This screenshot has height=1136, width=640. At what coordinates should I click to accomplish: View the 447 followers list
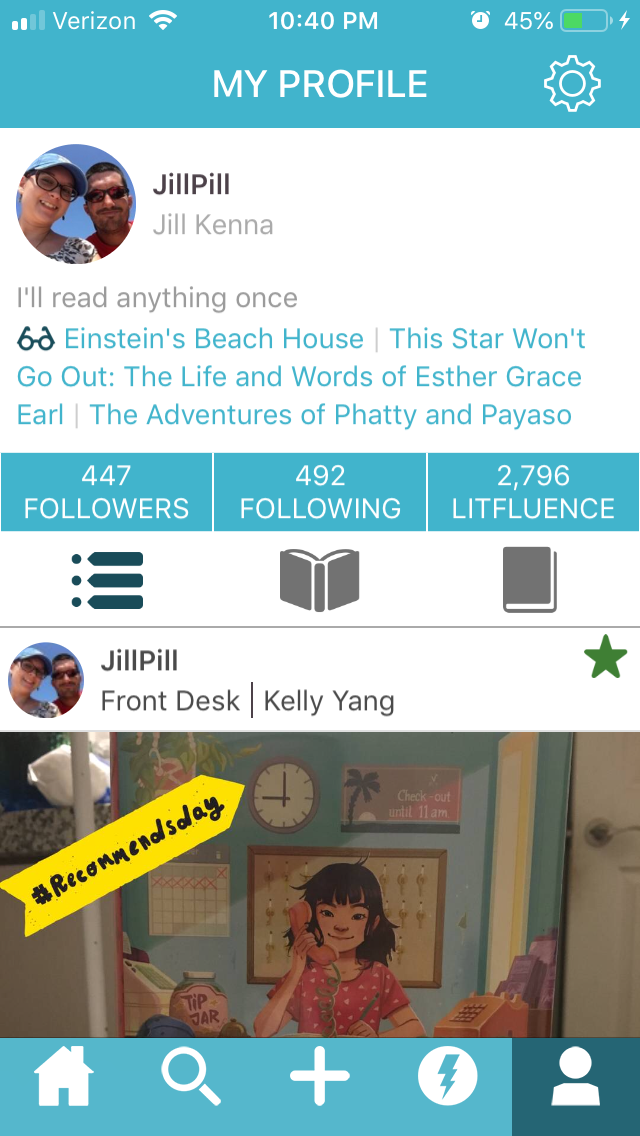pyautogui.click(x=106, y=492)
